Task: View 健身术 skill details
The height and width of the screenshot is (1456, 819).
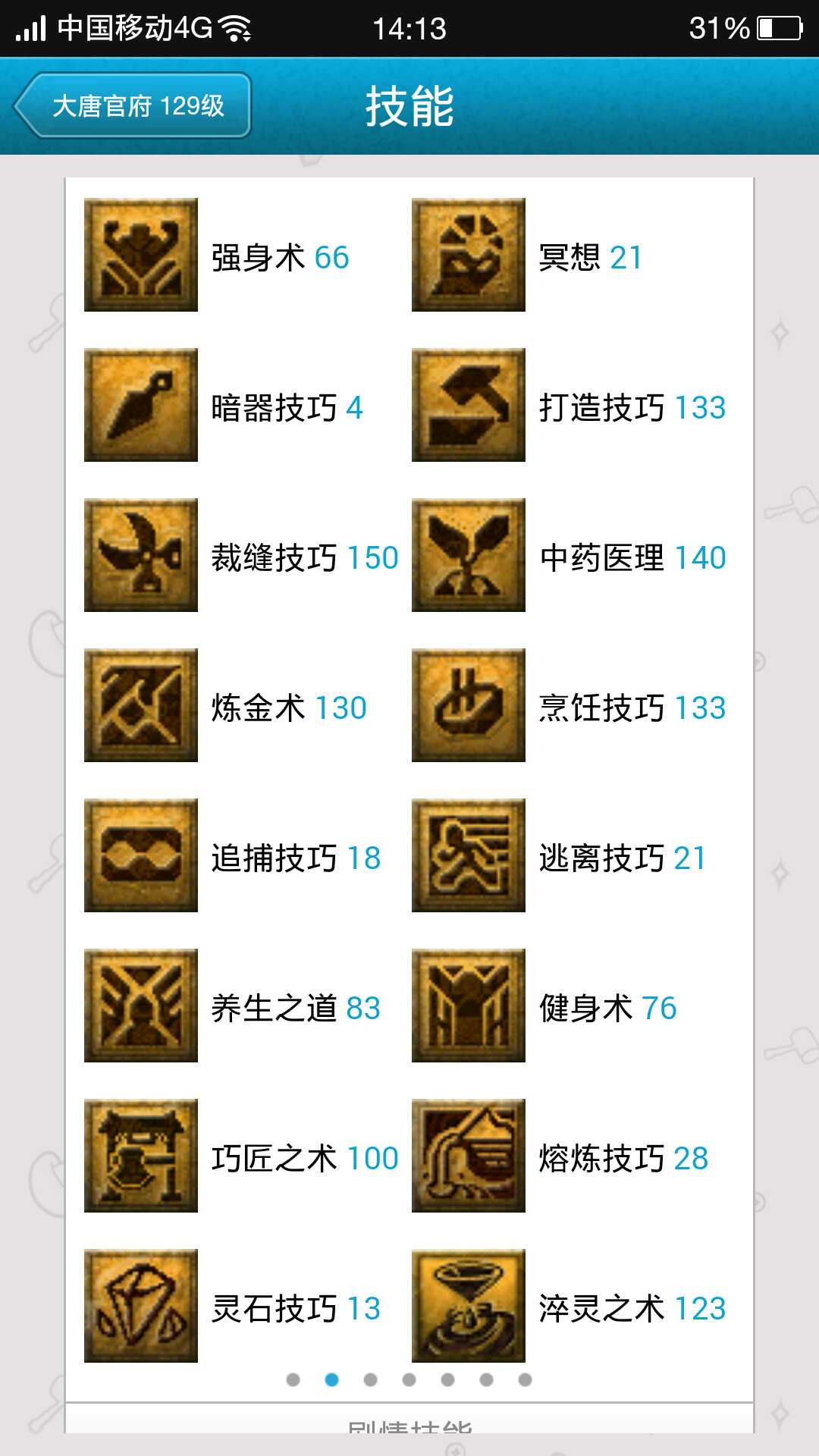Action: pyautogui.click(x=469, y=1006)
